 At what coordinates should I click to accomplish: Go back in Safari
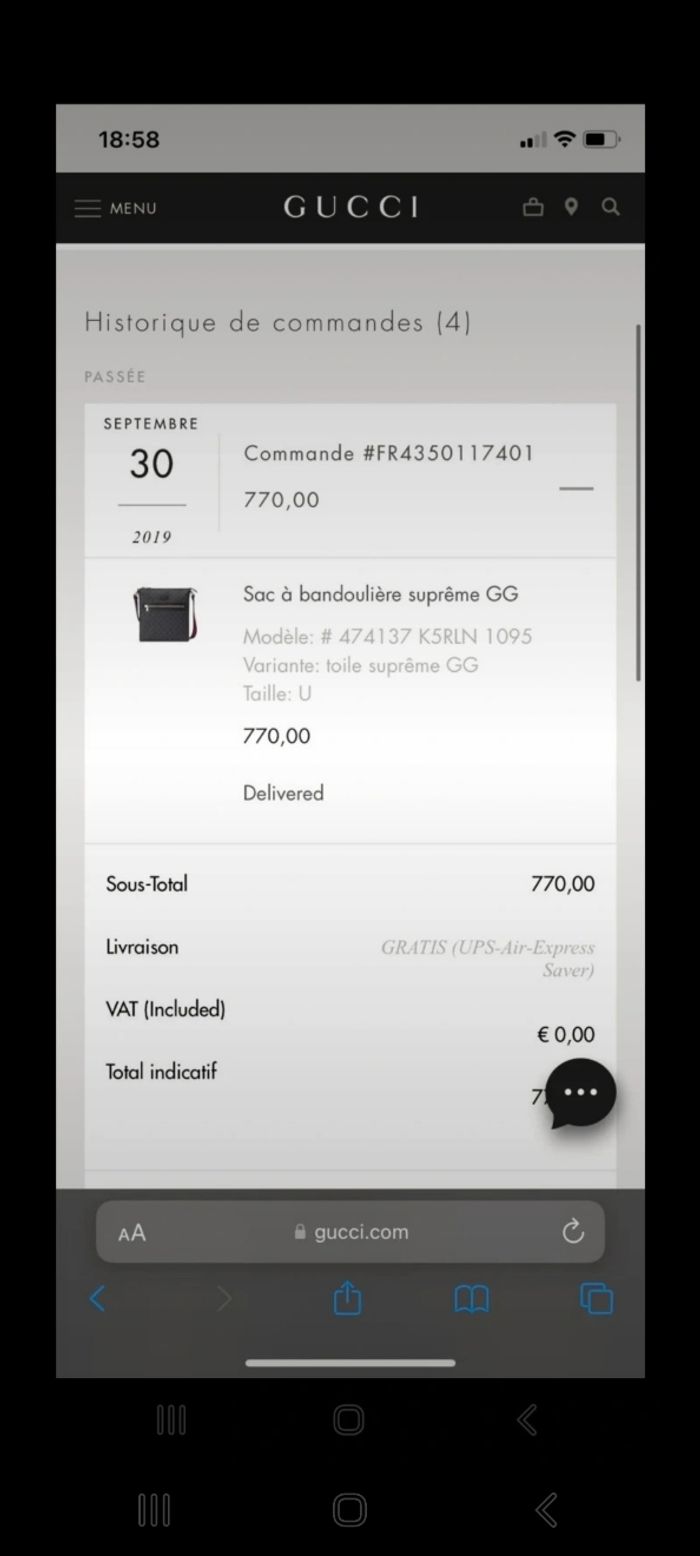pyautogui.click(x=98, y=1299)
